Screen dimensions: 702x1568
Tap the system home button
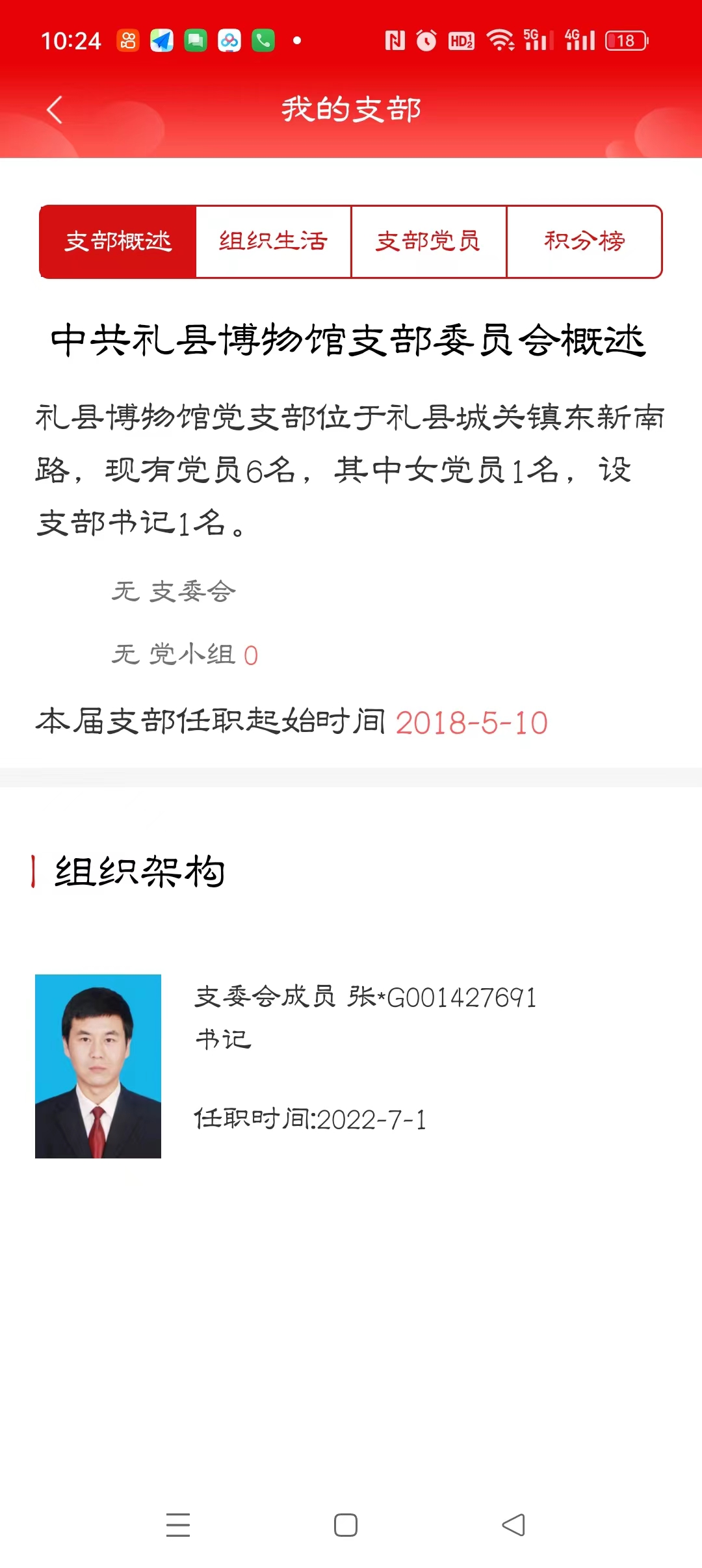point(346,1525)
